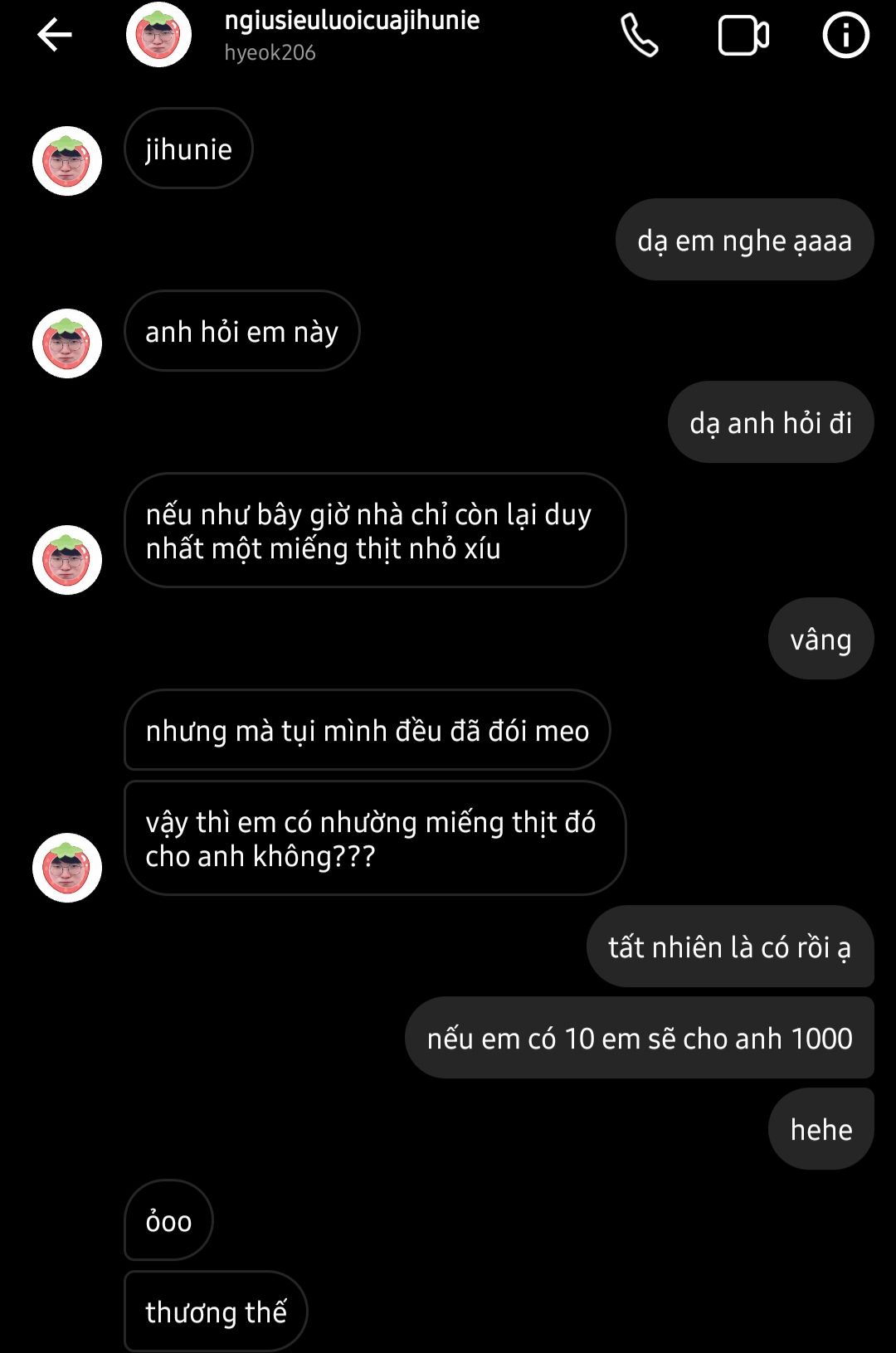Start a voice call with hyeok206
Image resolution: width=896 pixels, height=1353 pixels.
(x=640, y=36)
